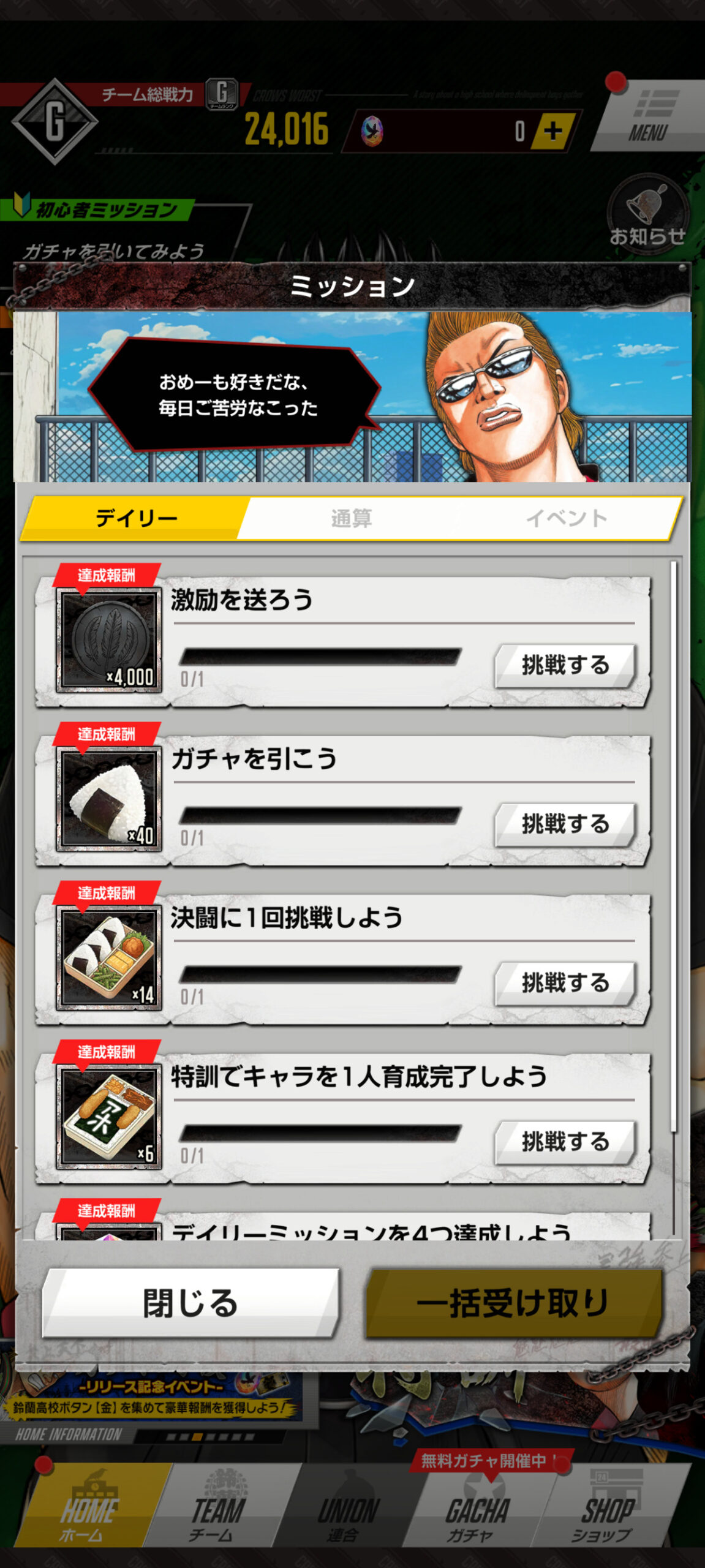
Task: Tap 挑戦する for 激励を送ろう
Action: tap(565, 665)
